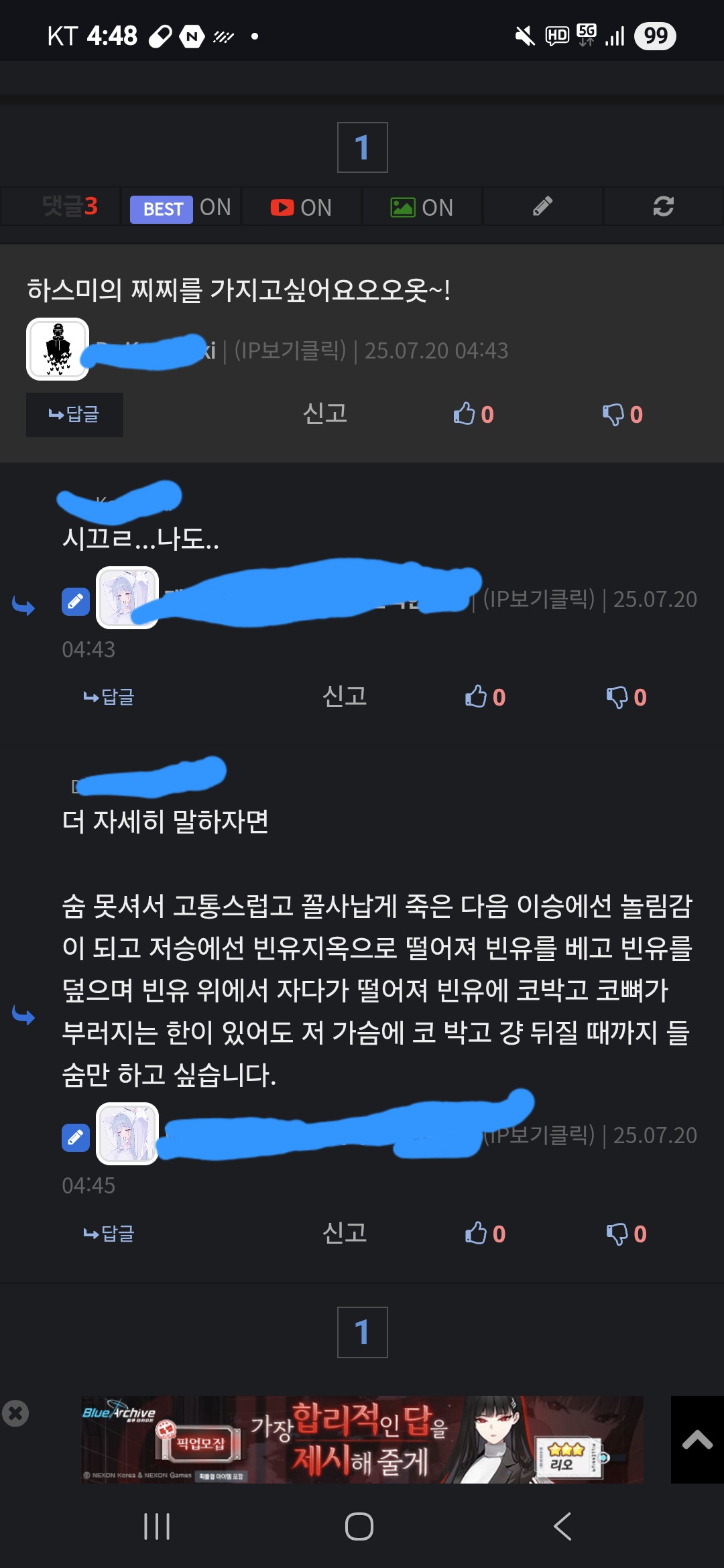Reply to the 04:45 comment
The height and width of the screenshot is (1568, 724).
tap(109, 1234)
